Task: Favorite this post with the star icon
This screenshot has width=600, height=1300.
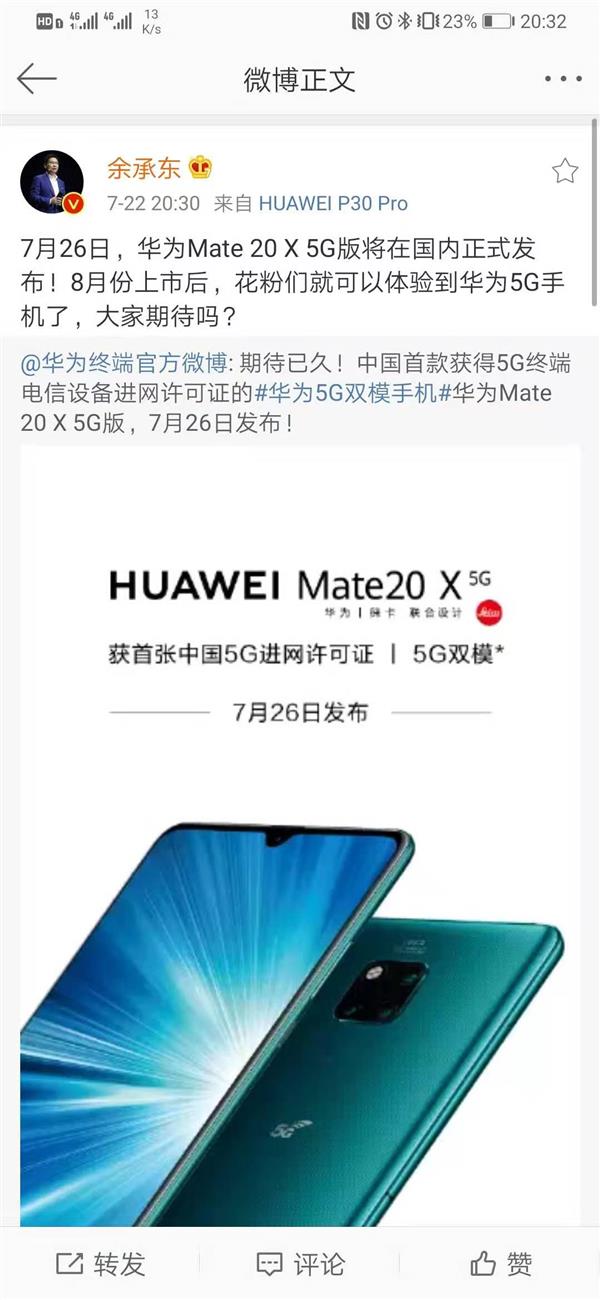Action: point(565,171)
